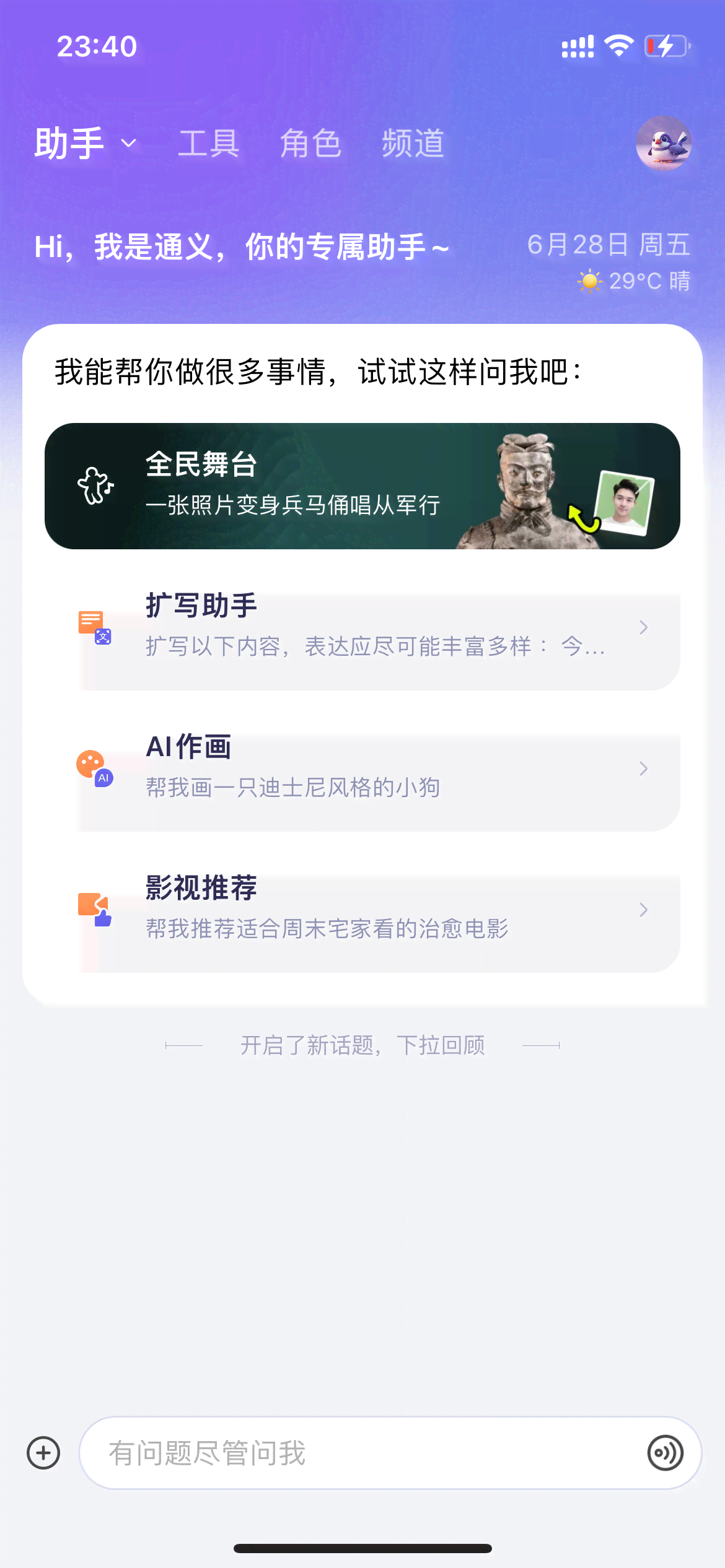Open the bird profile avatar
Viewport: 725px width, 1568px height.
click(663, 143)
